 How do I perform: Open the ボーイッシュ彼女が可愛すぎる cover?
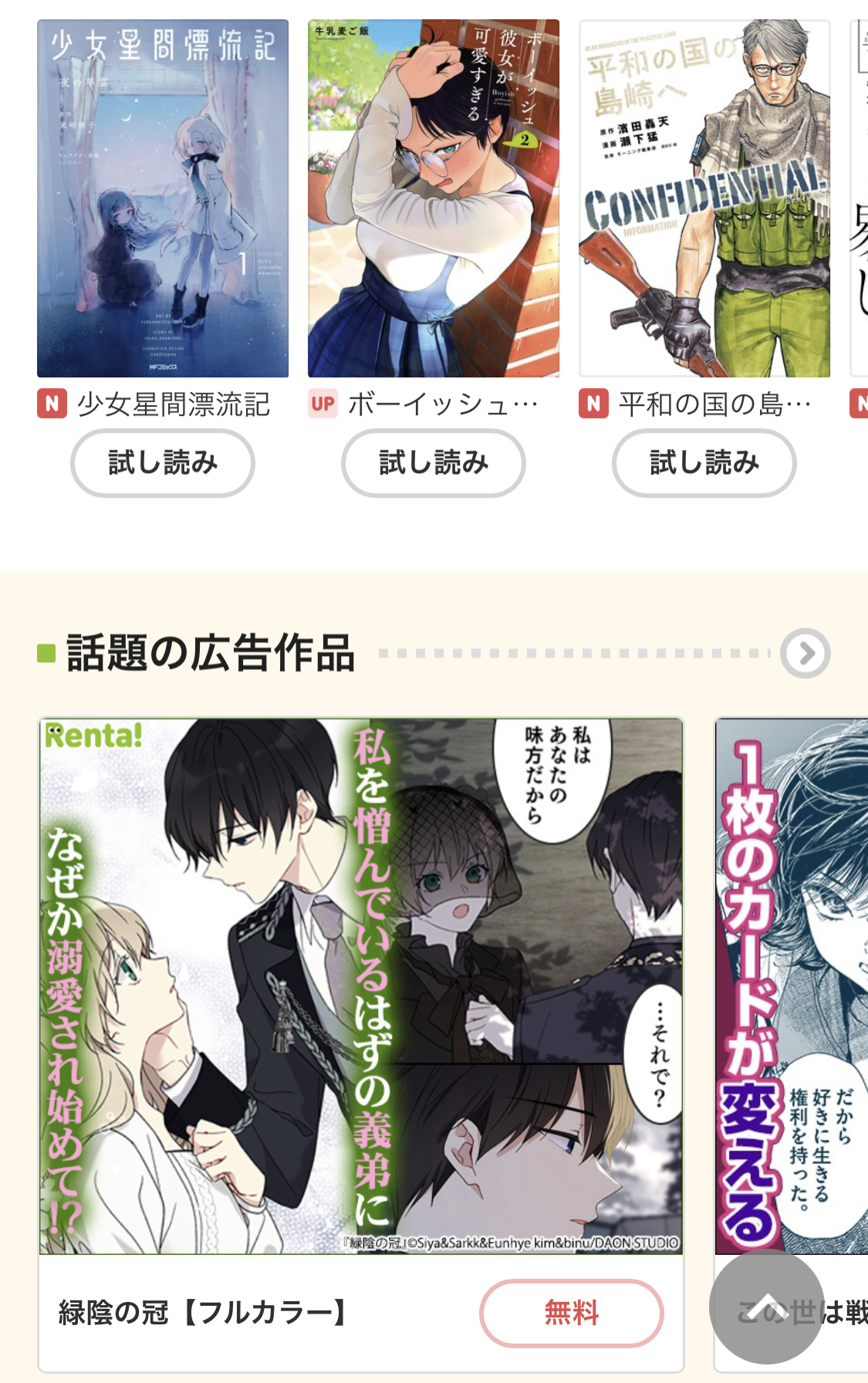coord(434,198)
